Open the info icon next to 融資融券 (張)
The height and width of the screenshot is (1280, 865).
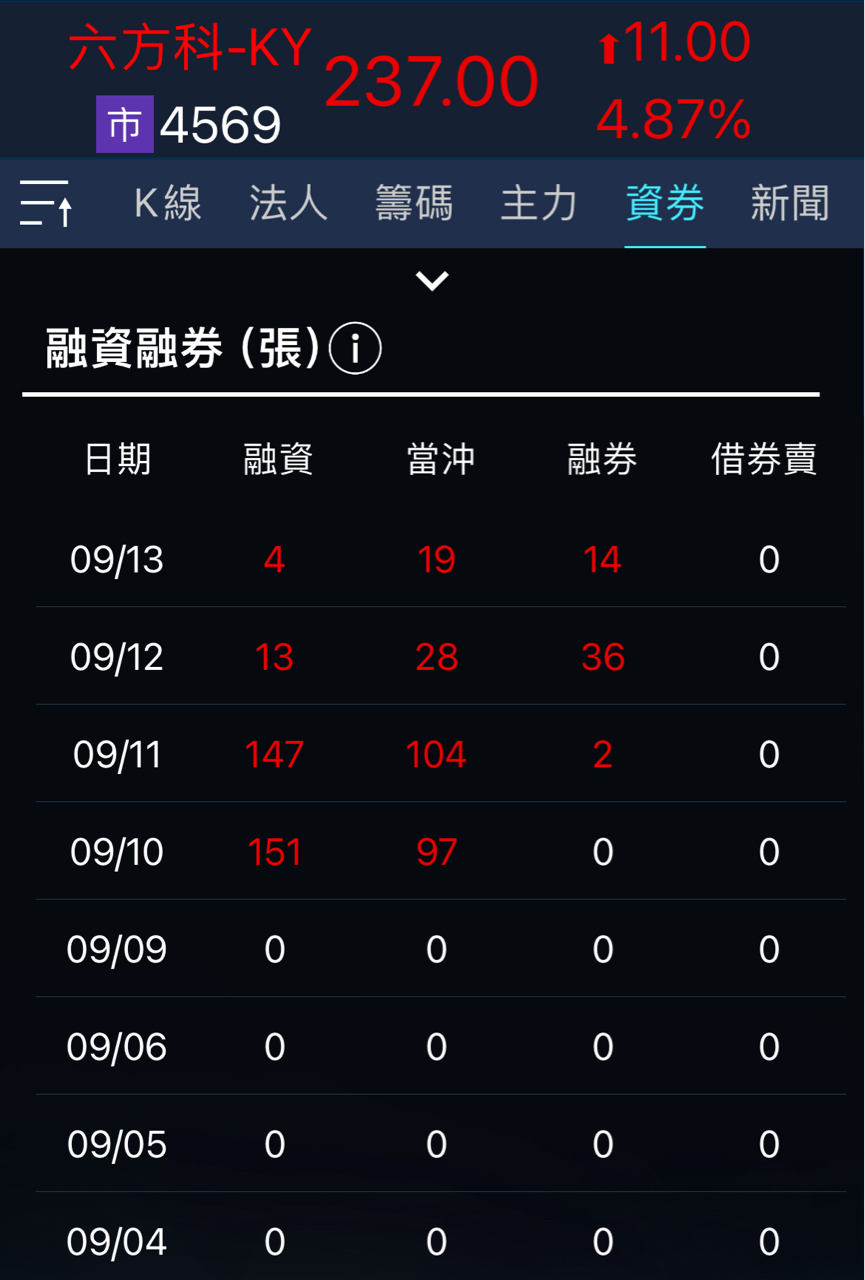pyautogui.click(x=355, y=350)
